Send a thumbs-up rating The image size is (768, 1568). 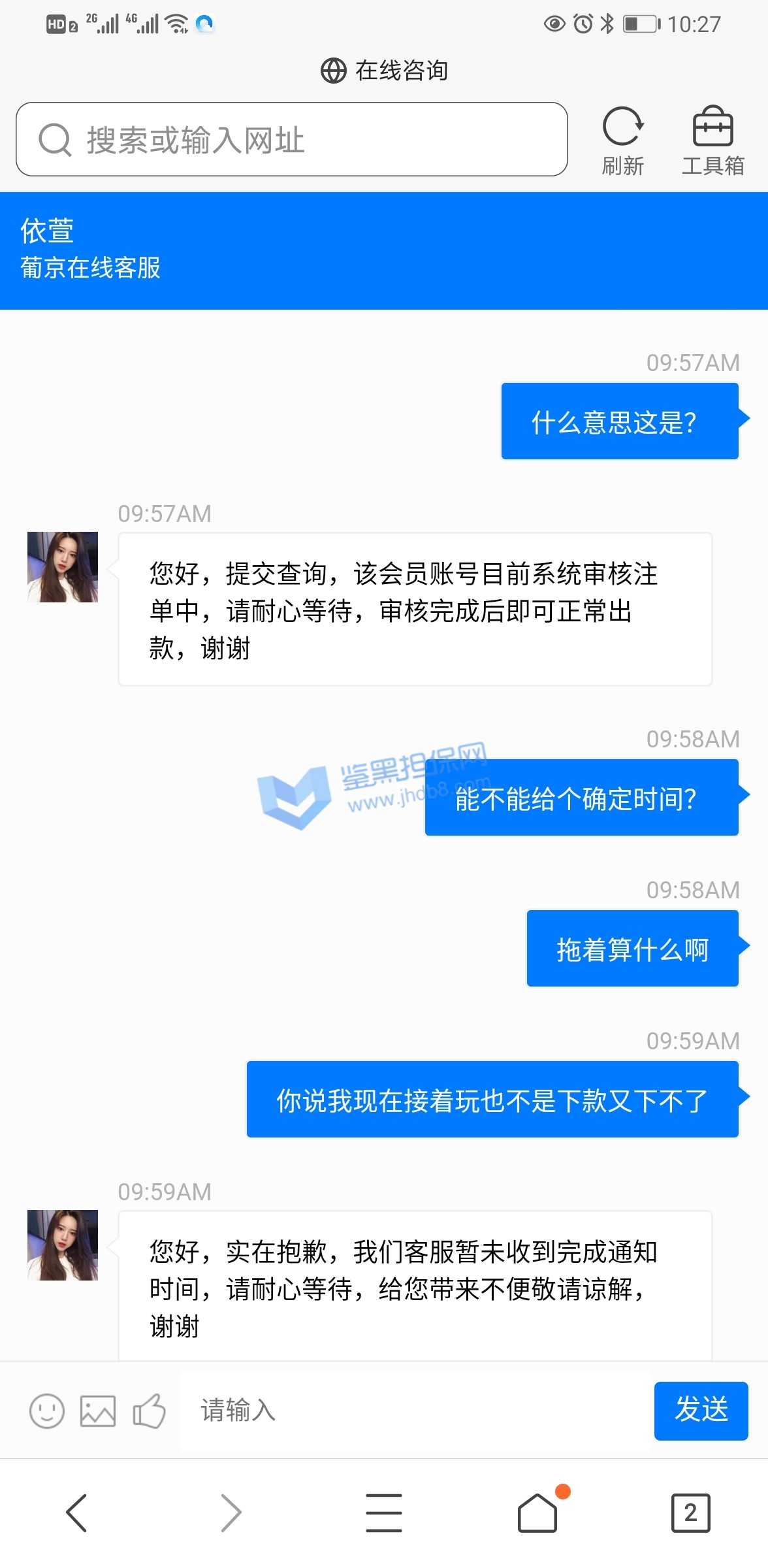tap(149, 1411)
